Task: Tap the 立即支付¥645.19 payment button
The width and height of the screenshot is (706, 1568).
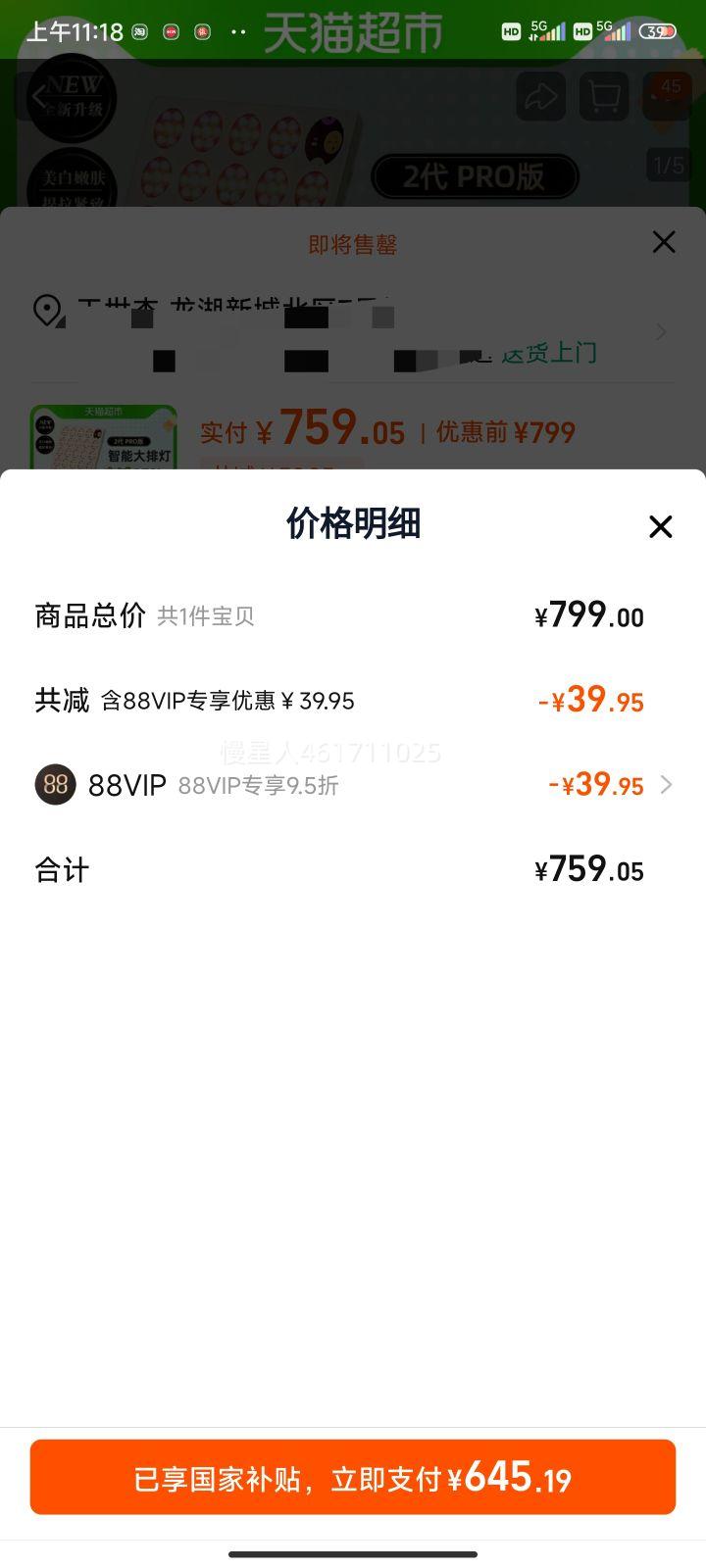Action: (x=352, y=1478)
